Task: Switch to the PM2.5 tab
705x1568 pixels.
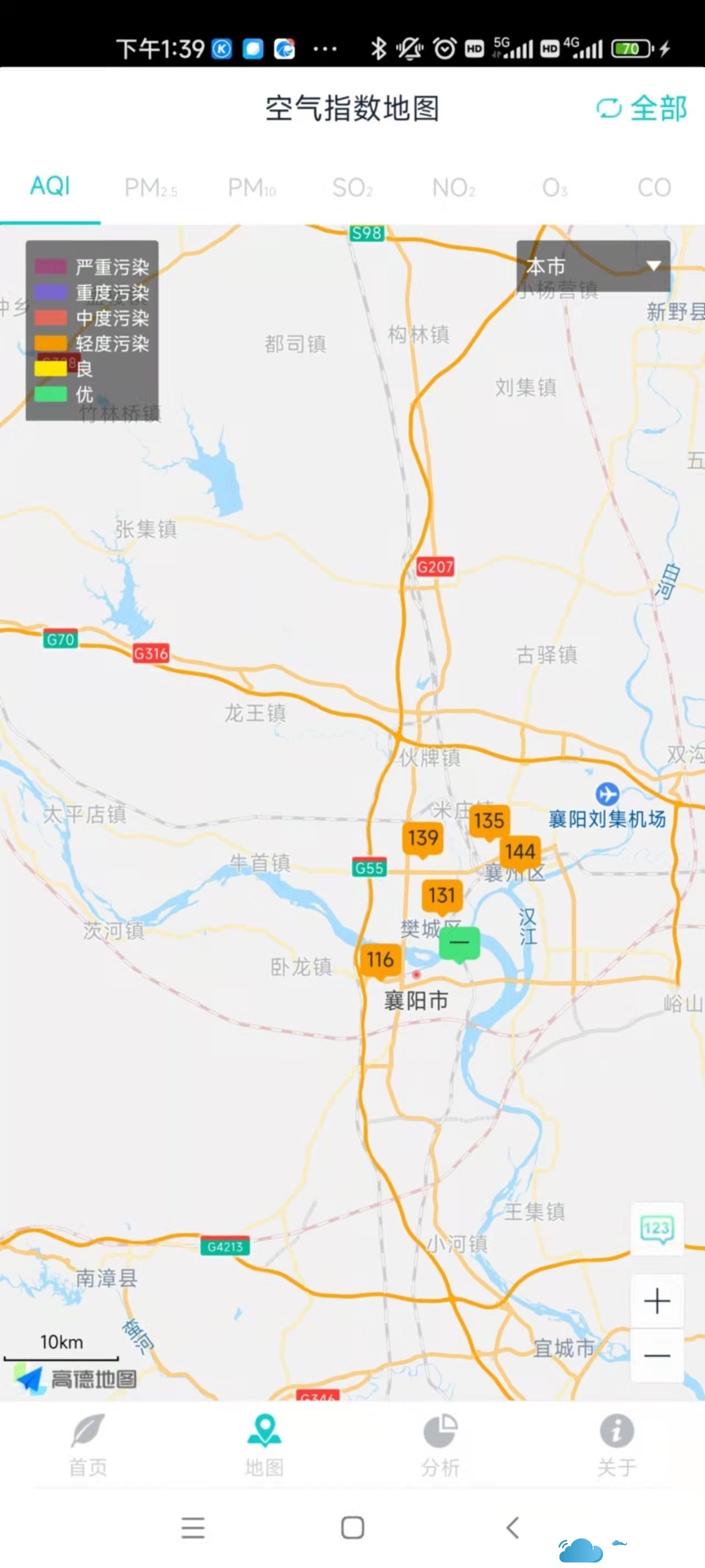Action: click(x=150, y=187)
